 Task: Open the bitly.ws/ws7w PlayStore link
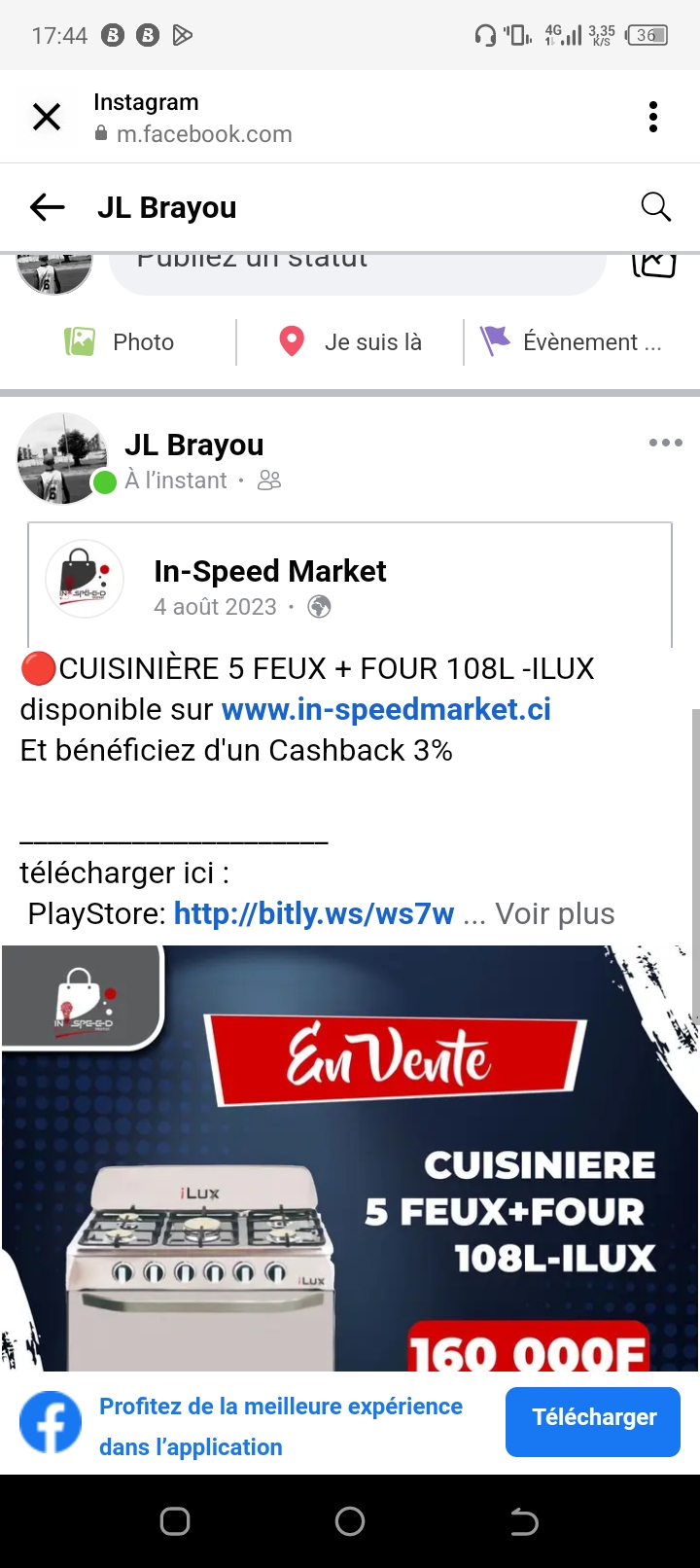313,913
